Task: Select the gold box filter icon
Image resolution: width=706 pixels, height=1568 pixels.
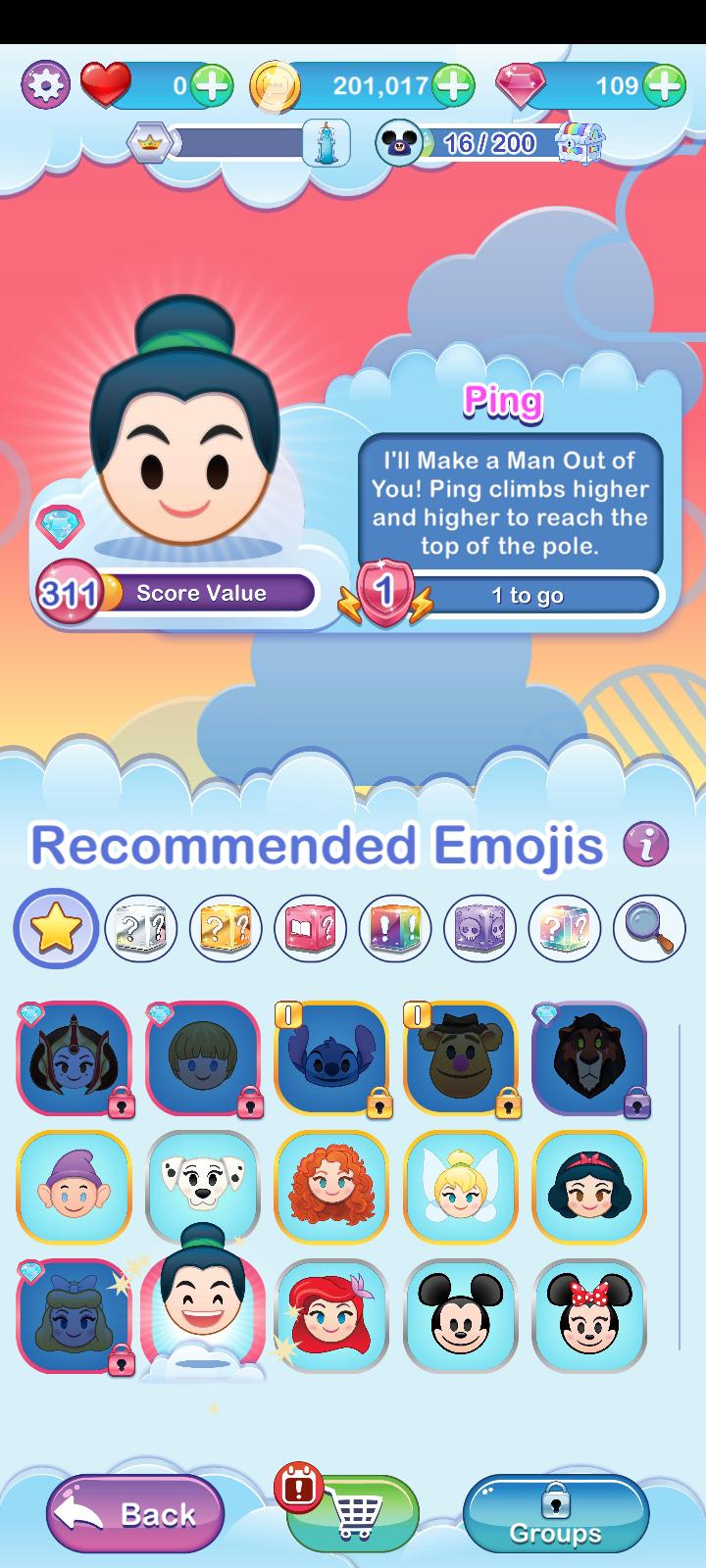Action: tap(224, 928)
